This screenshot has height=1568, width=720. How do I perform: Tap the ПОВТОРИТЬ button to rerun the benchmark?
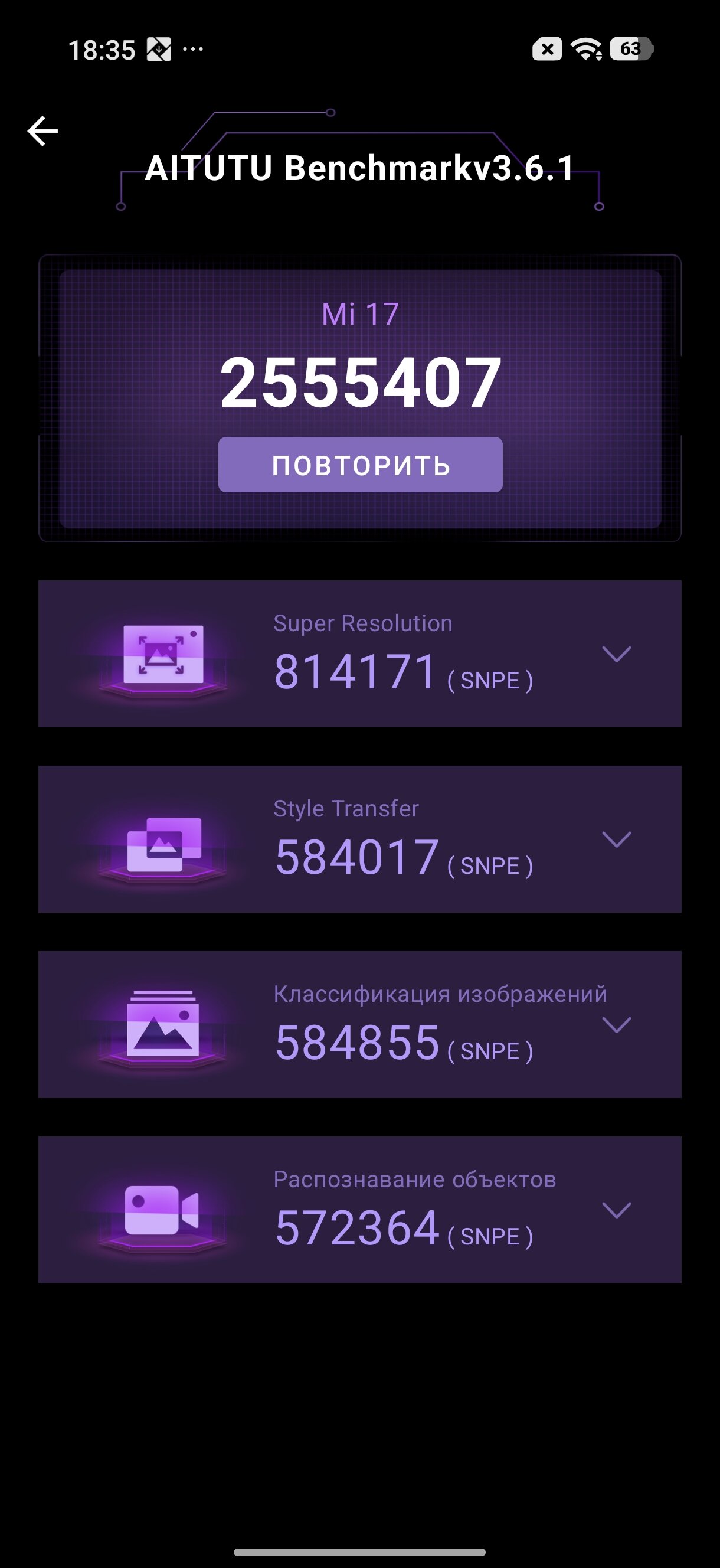click(x=361, y=465)
